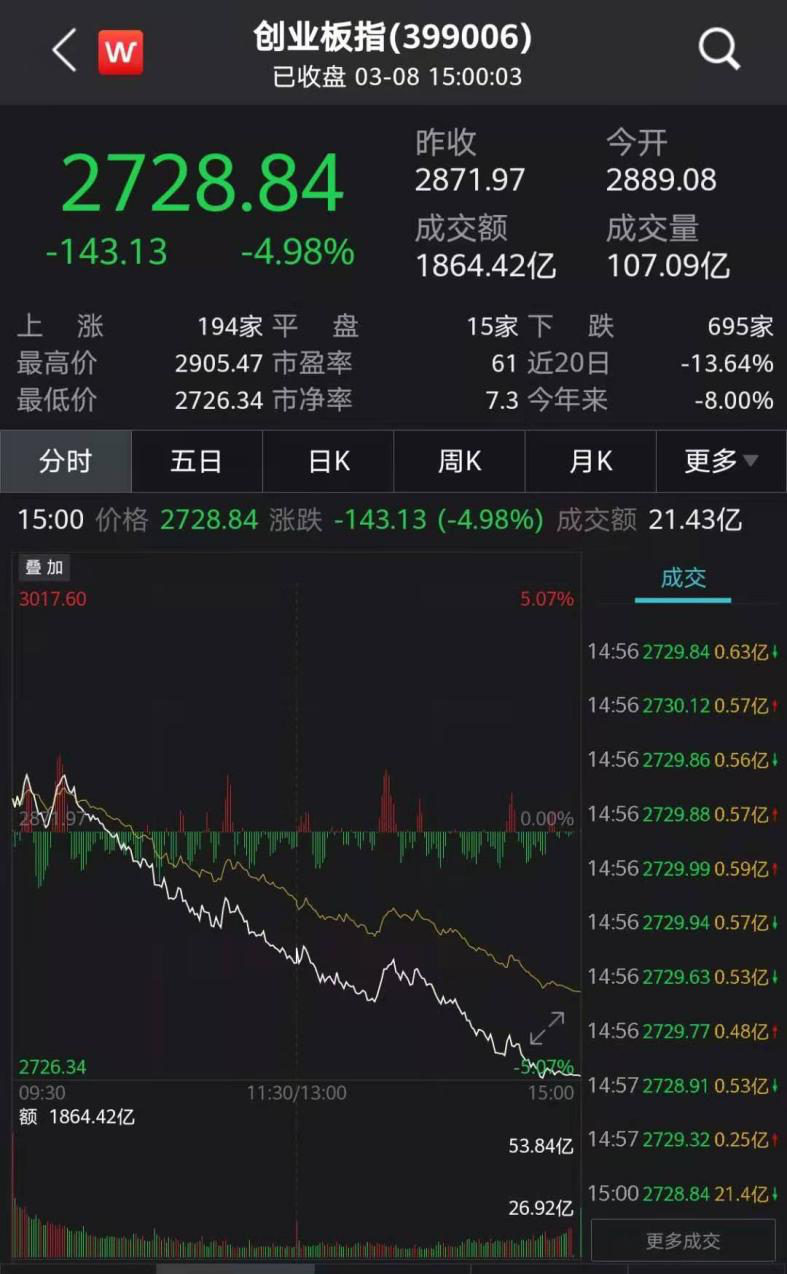Select the 日K chart tab

click(x=328, y=461)
